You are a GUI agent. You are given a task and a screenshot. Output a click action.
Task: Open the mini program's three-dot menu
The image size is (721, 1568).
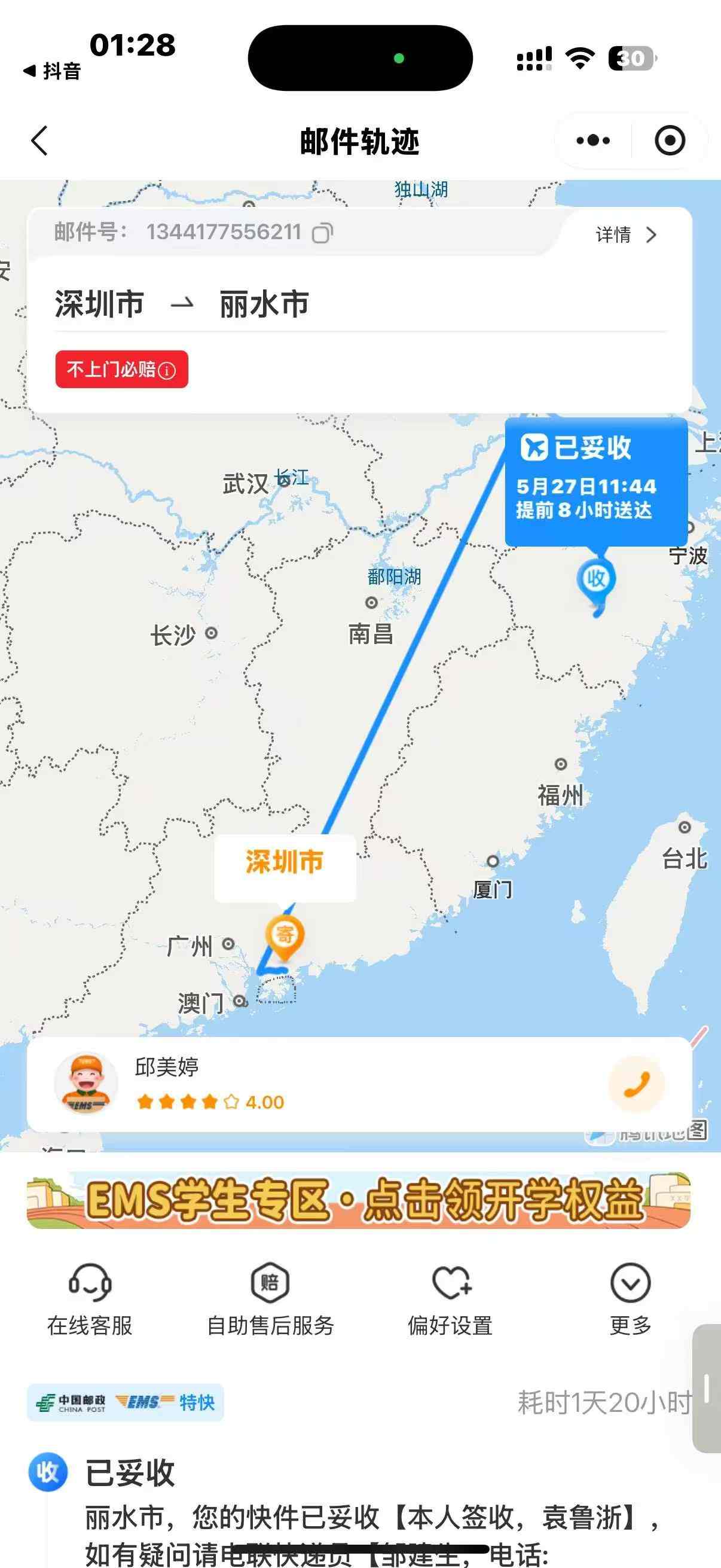click(592, 141)
